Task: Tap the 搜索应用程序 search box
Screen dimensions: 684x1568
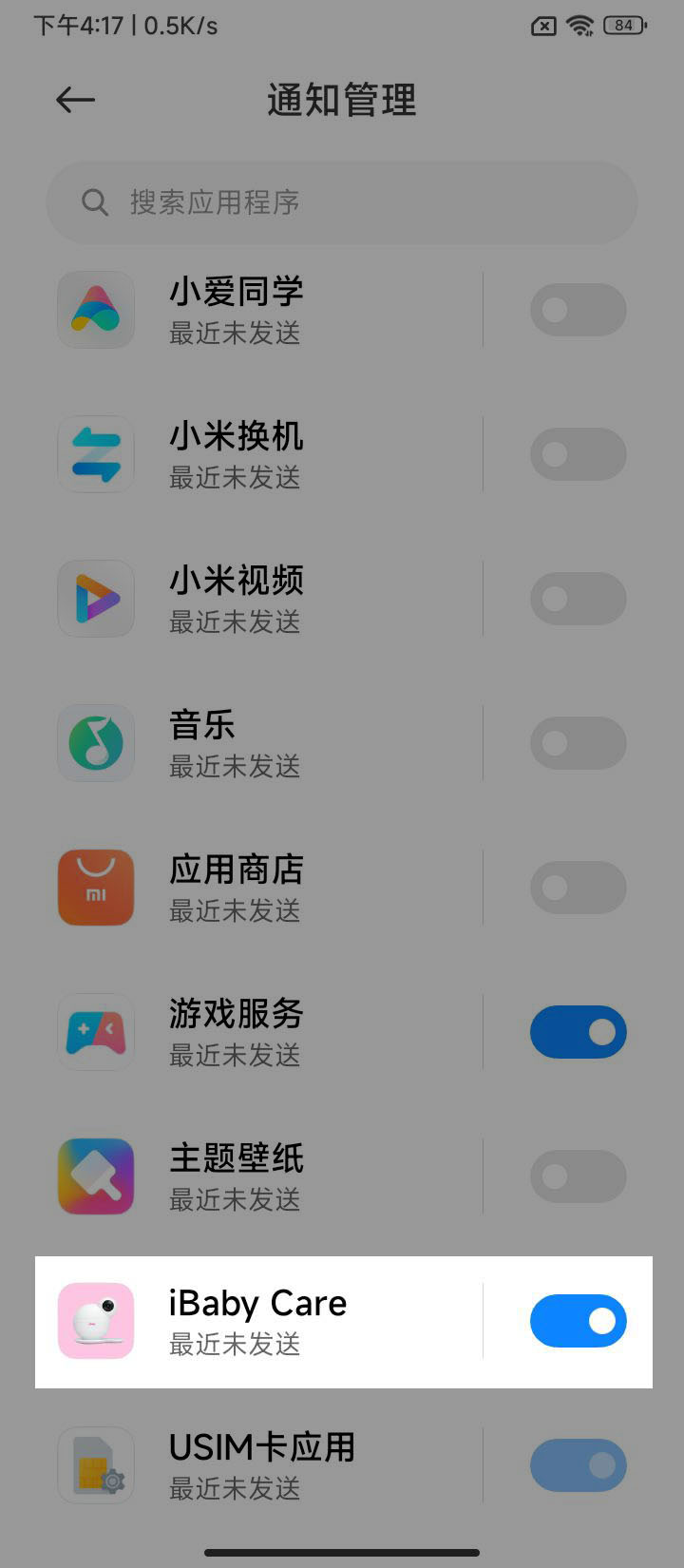Action: click(342, 202)
